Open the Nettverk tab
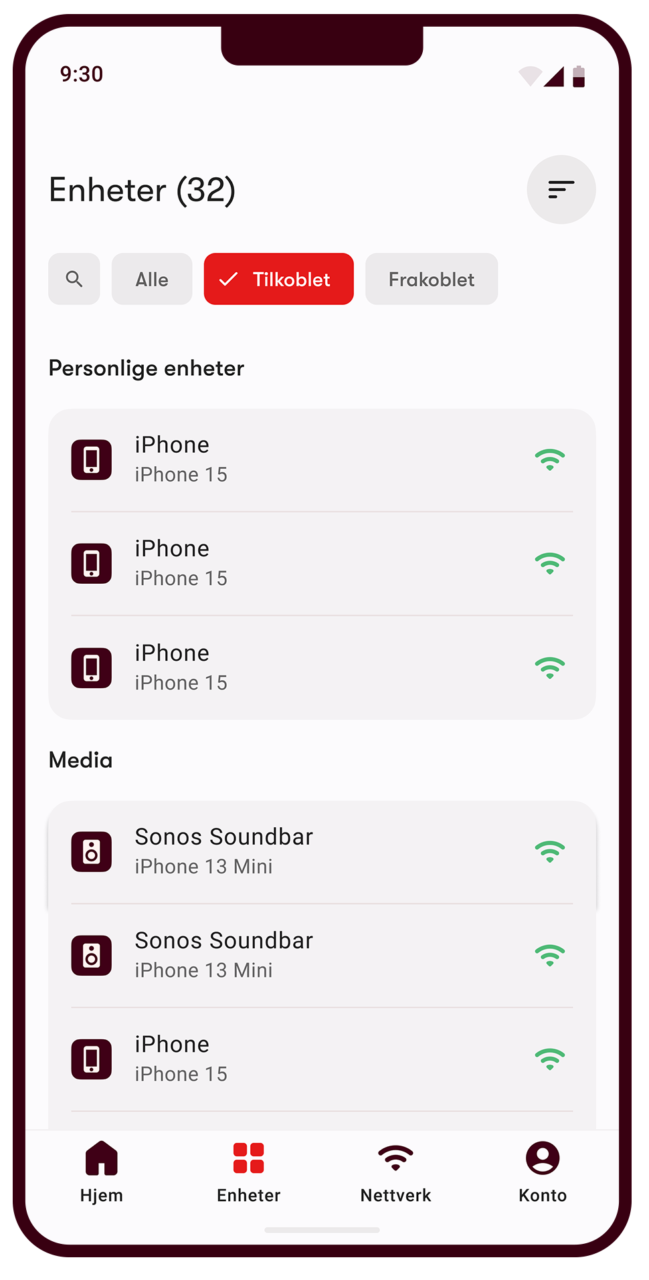 click(x=395, y=1172)
